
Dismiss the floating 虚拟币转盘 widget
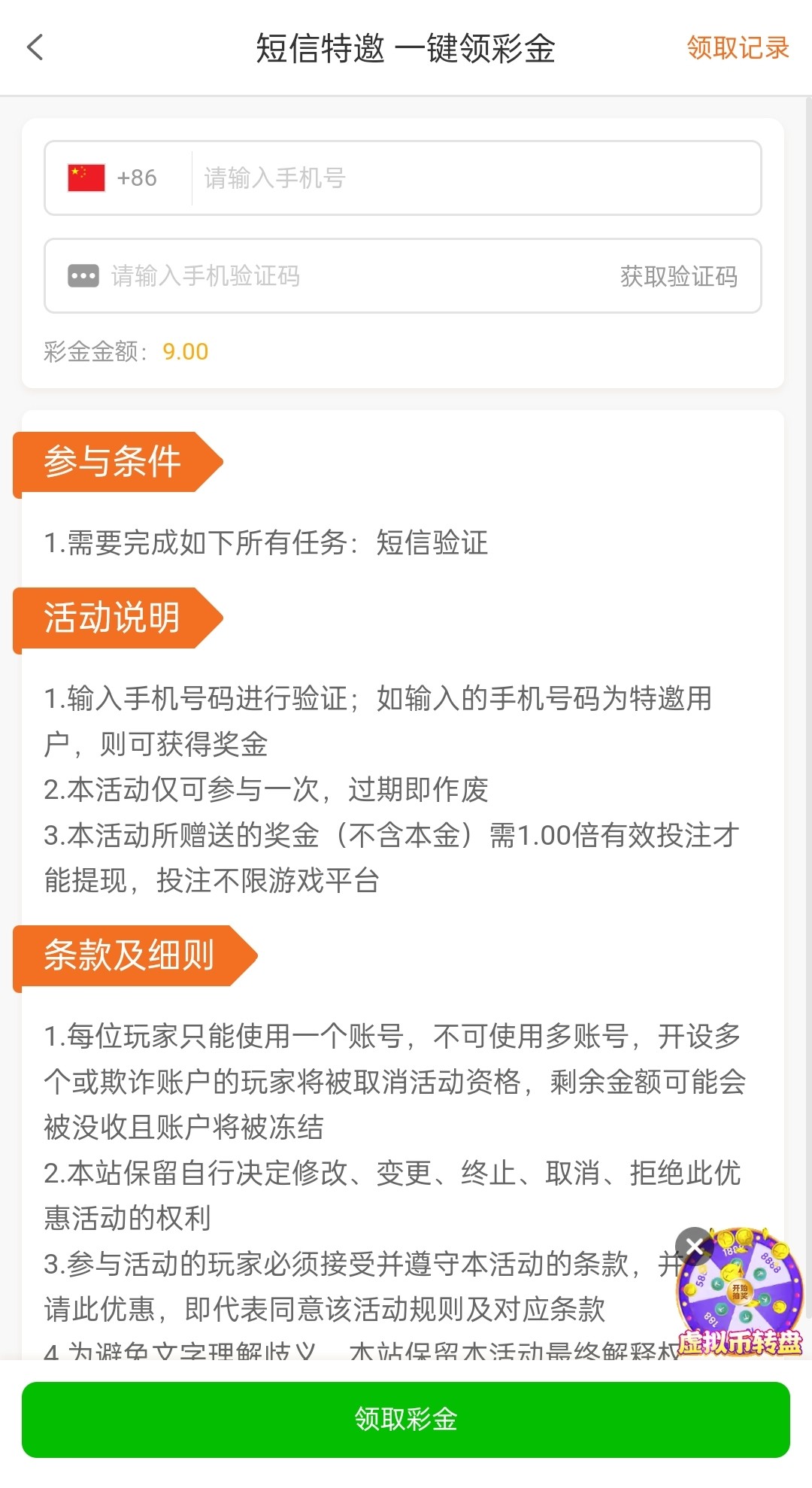point(694,1246)
